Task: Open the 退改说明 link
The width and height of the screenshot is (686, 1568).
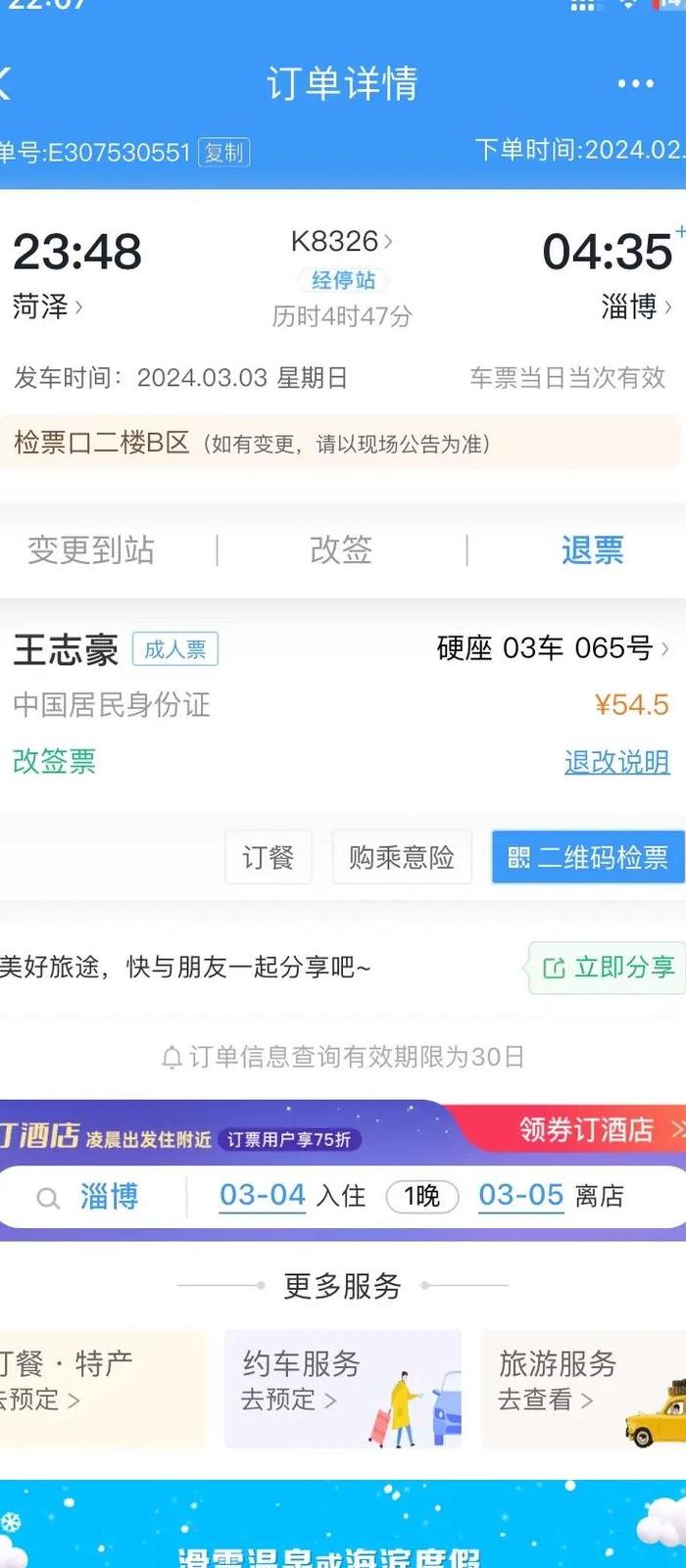Action: pyautogui.click(x=616, y=762)
